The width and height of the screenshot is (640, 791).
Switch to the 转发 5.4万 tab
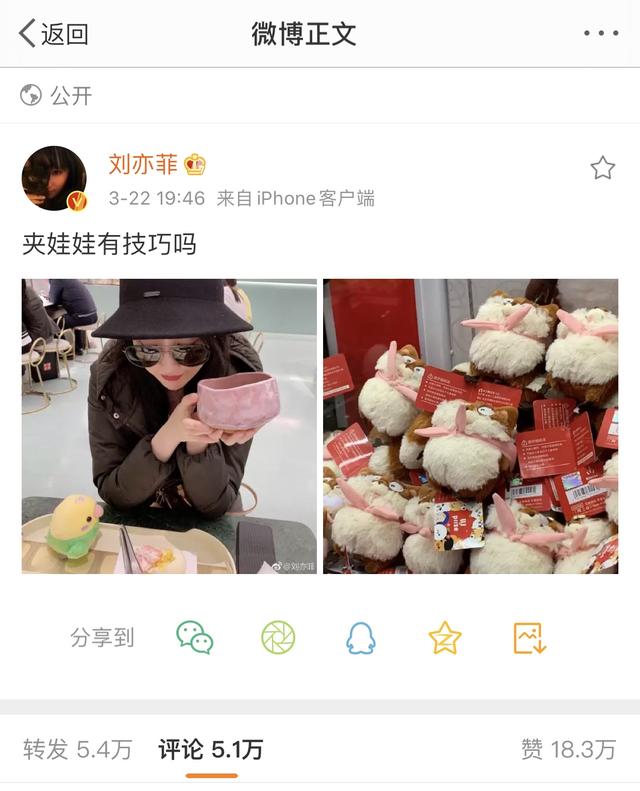click(77, 749)
